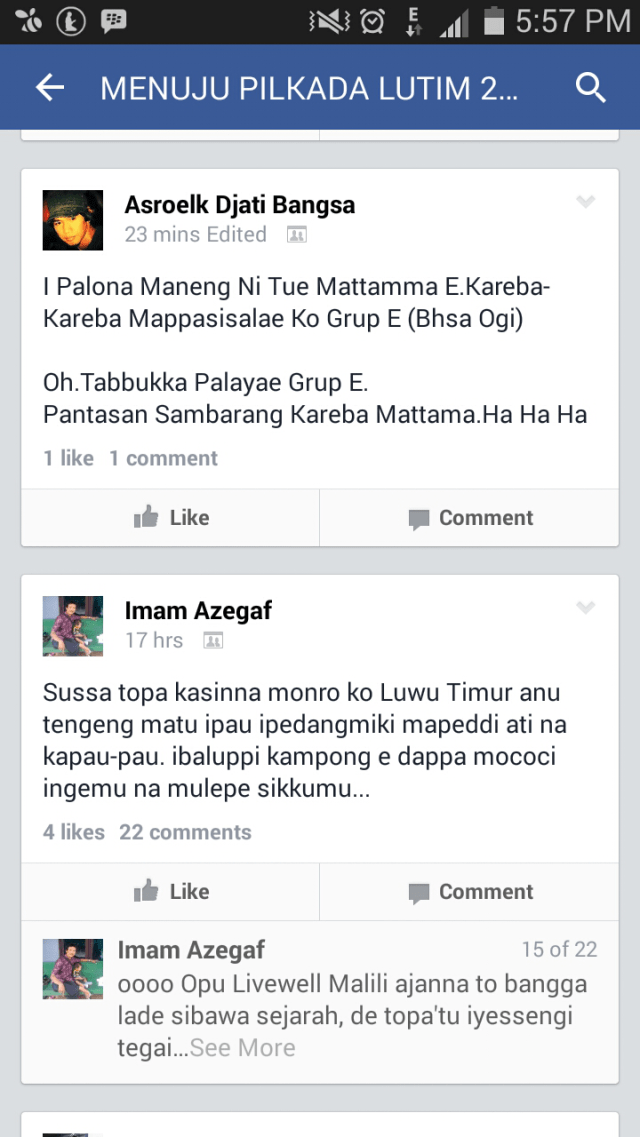Go back using the arrow
This screenshot has width=640, height=1137.
click(x=50, y=88)
